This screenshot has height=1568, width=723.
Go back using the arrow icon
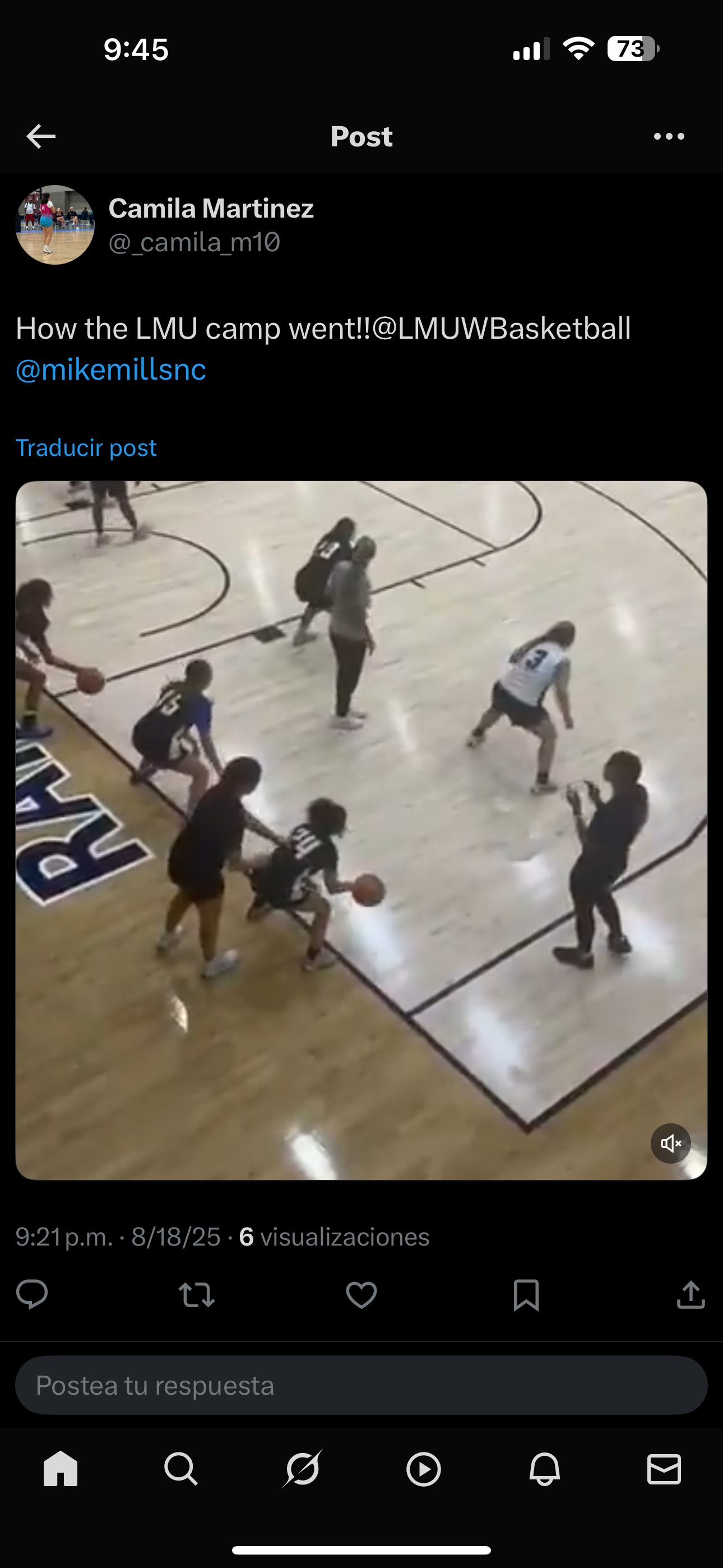[41, 136]
